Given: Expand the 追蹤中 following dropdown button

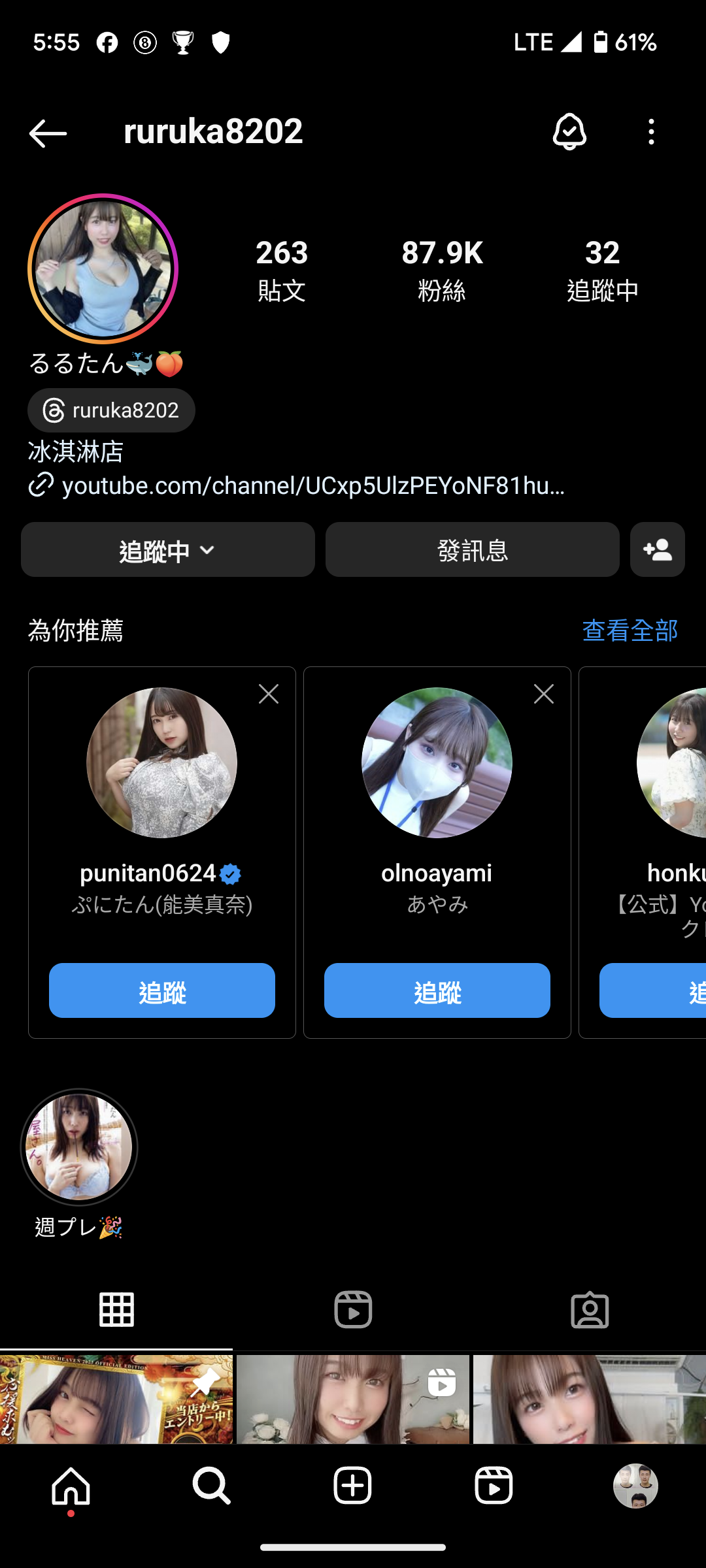Looking at the screenshot, I should [x=168, y=550].
